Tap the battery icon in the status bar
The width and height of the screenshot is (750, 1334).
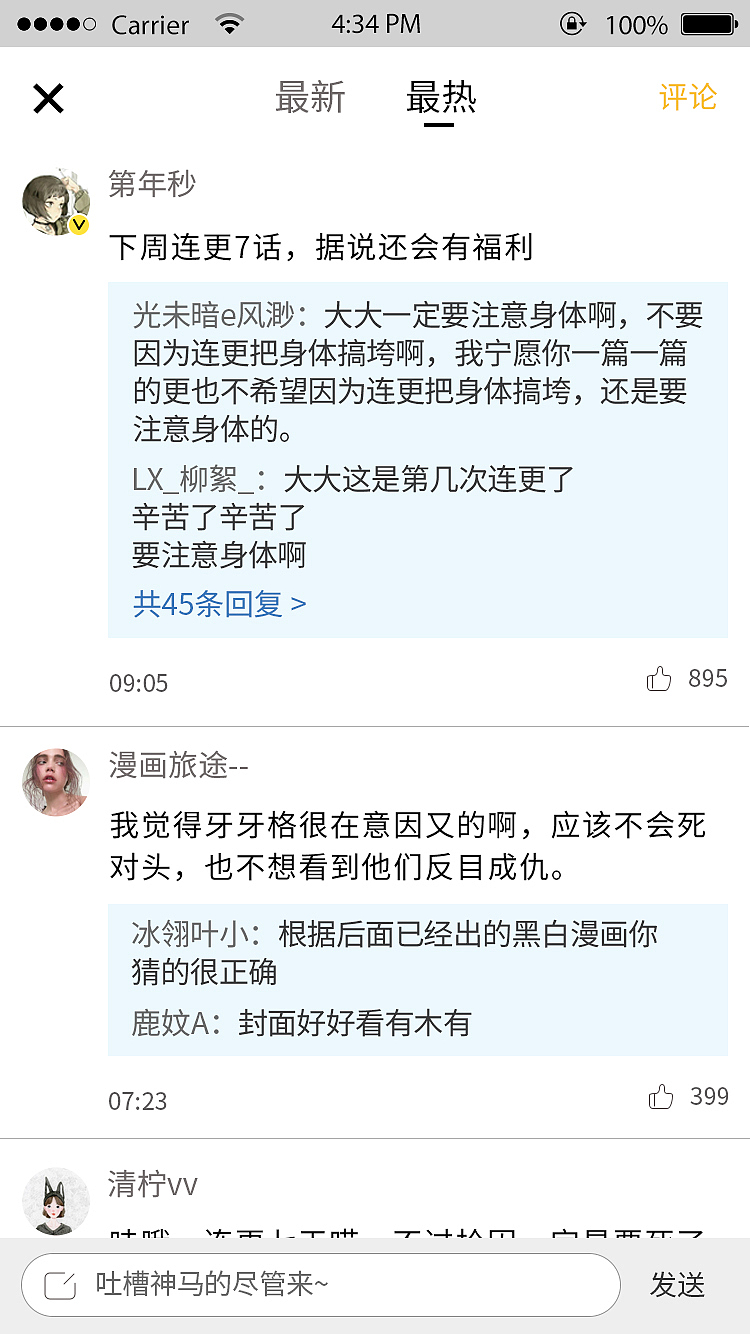706,24
